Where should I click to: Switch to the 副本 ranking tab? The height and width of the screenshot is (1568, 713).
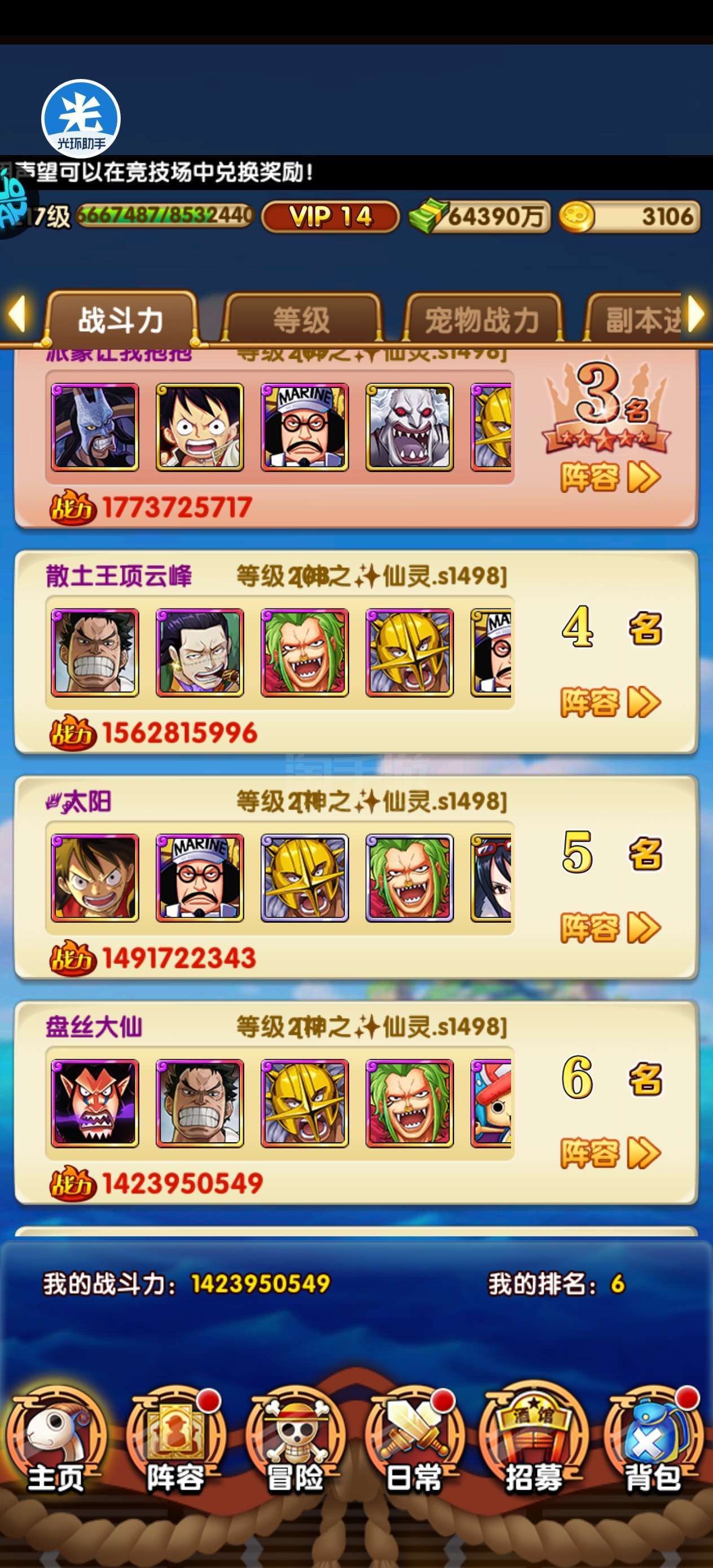(639, 319)
